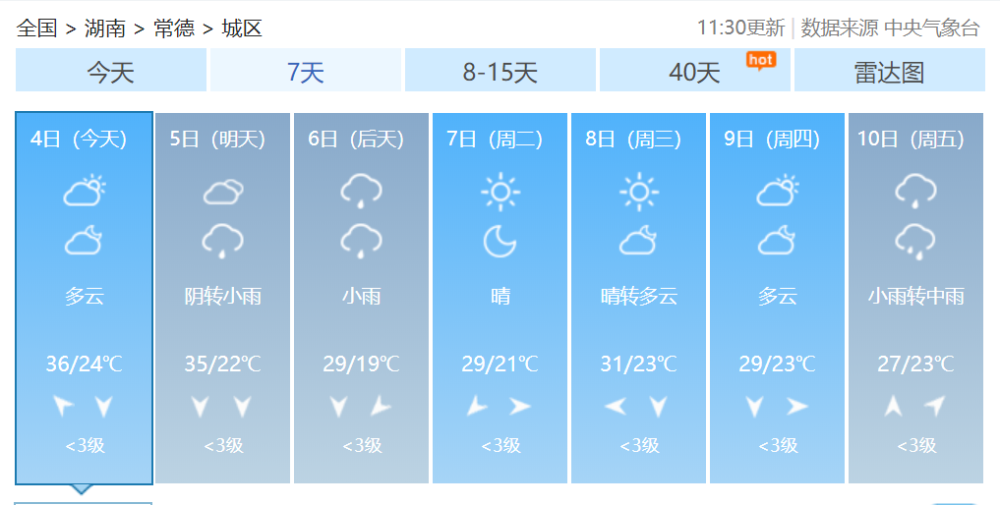Open 湖南 province in the breadcrumb

coord(106,28)
